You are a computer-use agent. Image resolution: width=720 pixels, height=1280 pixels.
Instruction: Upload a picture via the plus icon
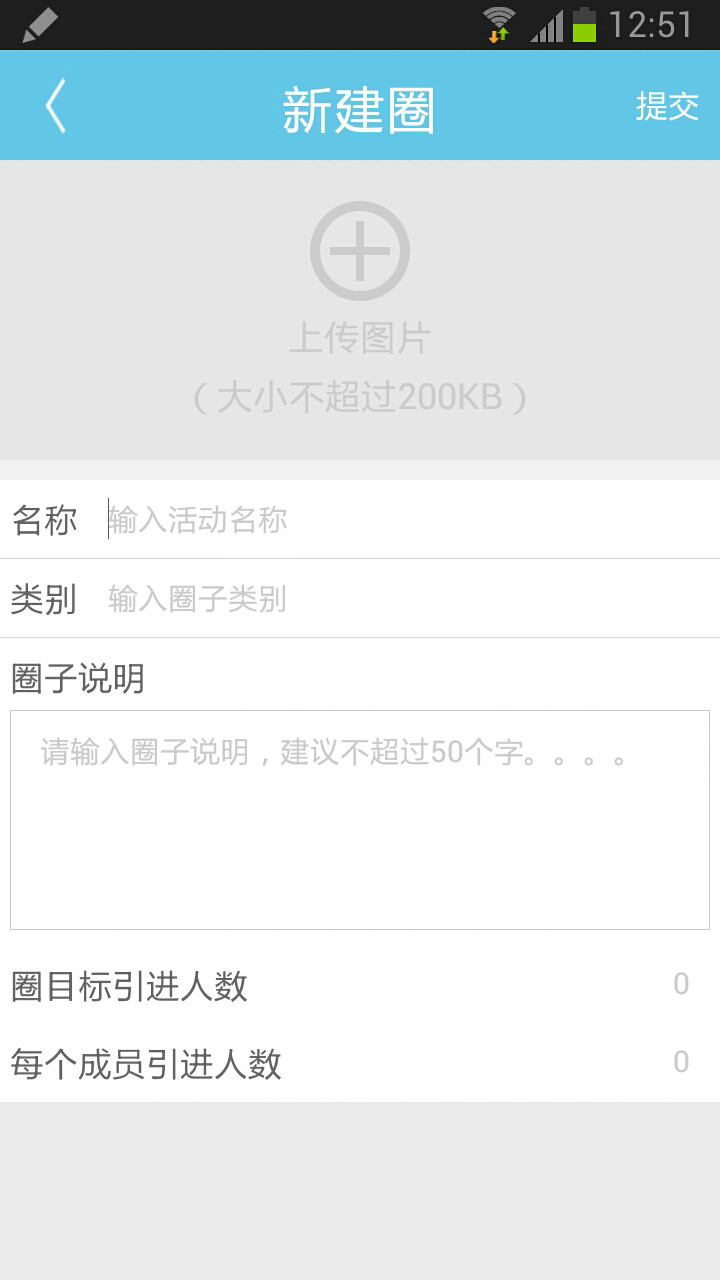(x=360, y=250)
